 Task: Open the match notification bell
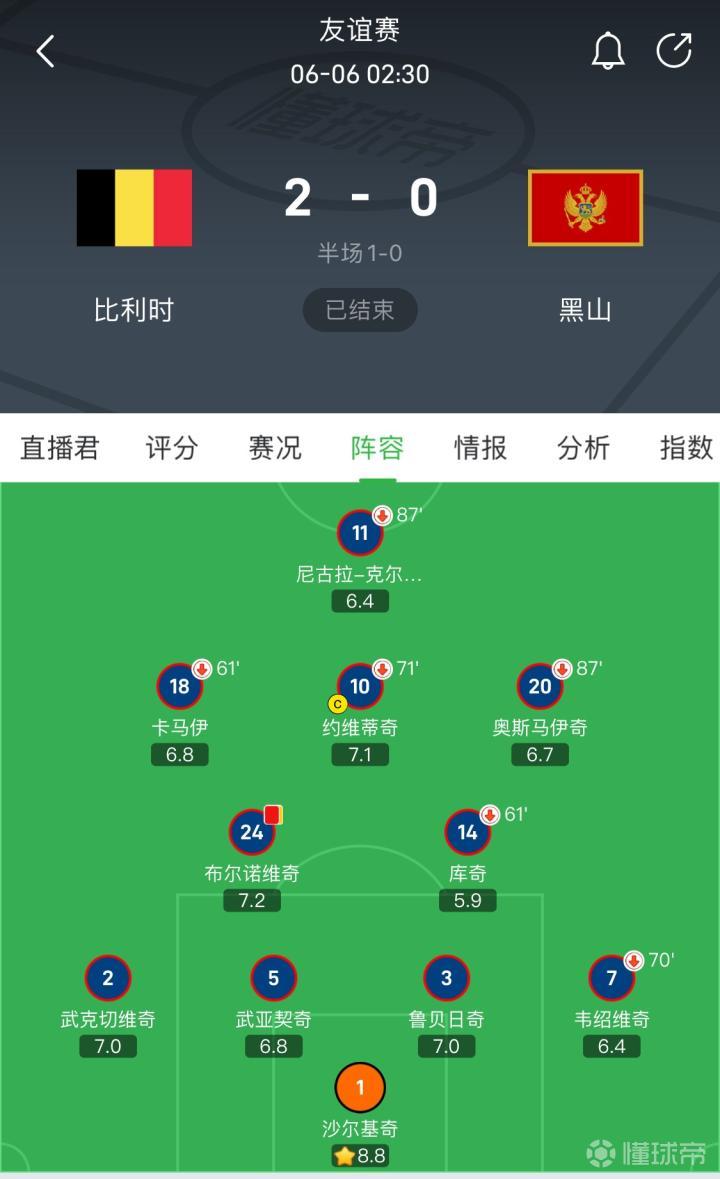tap(608, 51)
